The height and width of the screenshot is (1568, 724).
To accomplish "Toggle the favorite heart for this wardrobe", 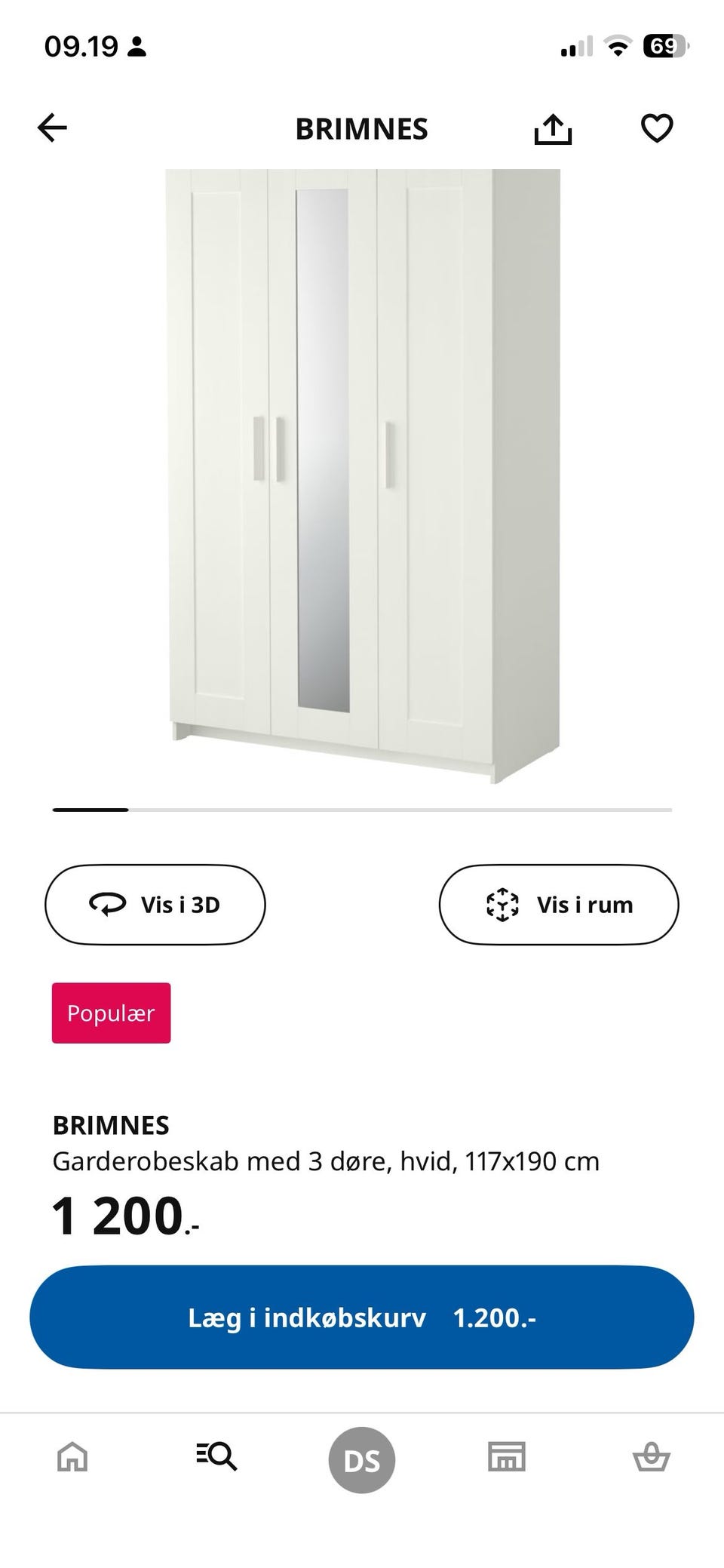I will click(x=656, y=128).
